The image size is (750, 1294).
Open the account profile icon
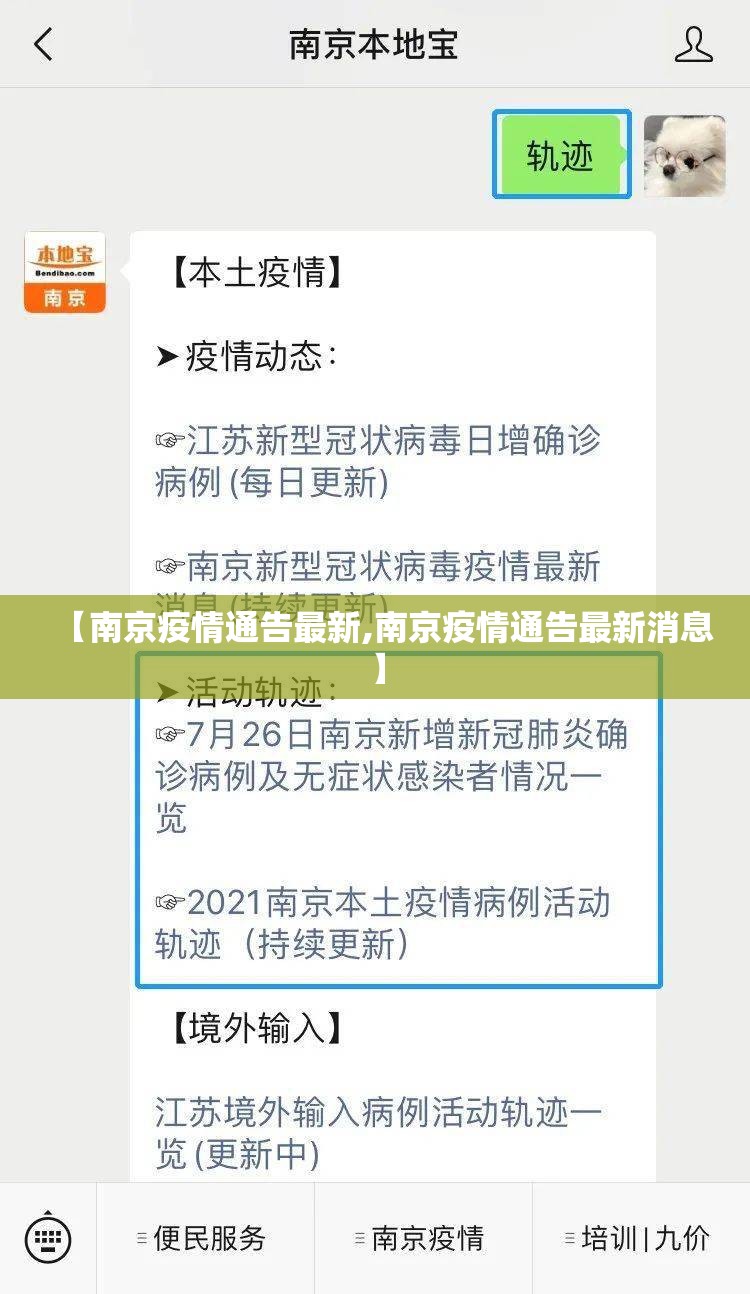pos(693,45)
